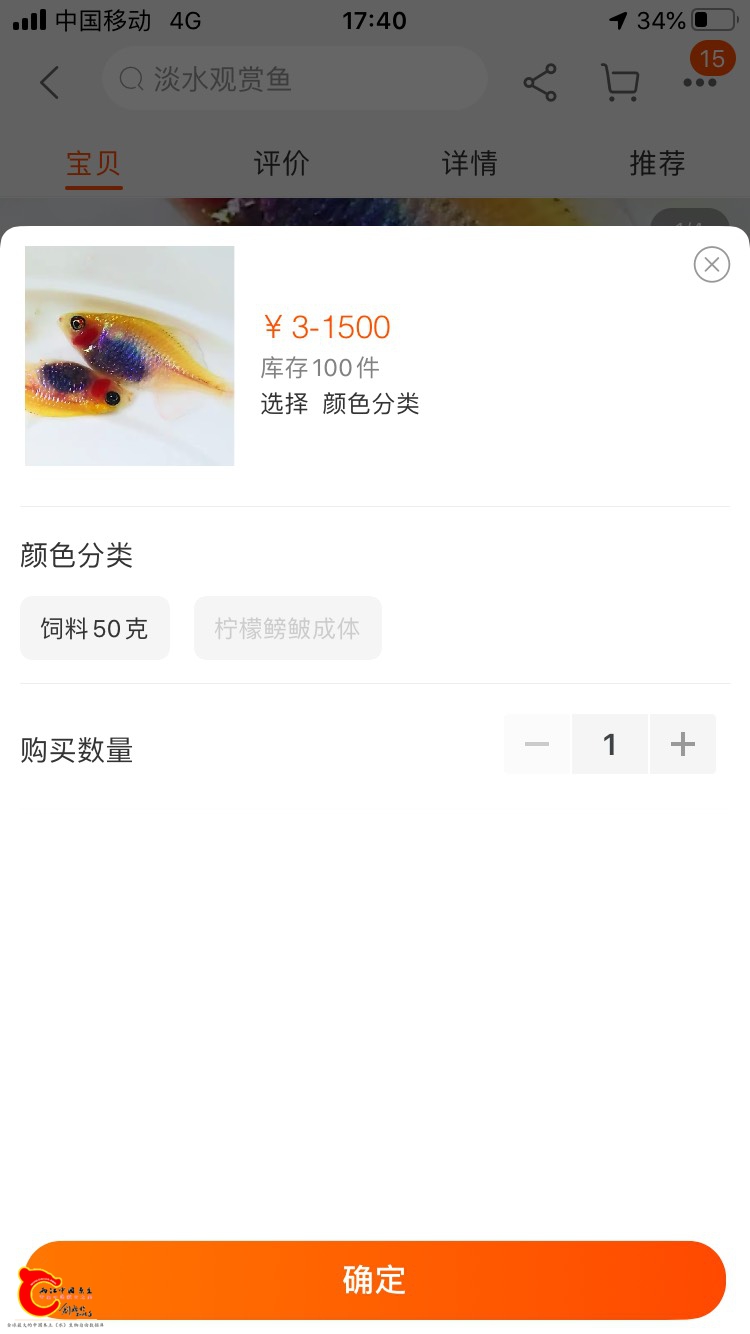Expand the search bar 淡水观赏鱼
Viewport: 750px width, 1334px height.
pyautogui.click(x=294, y=78)
